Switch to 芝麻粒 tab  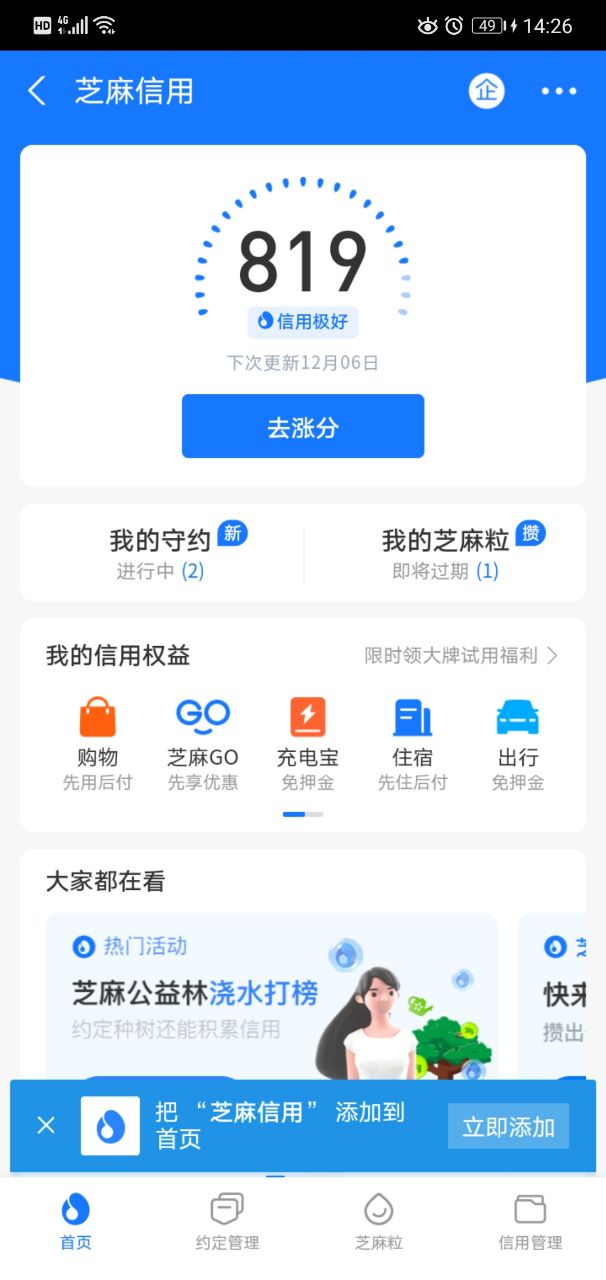[378, 1222]
